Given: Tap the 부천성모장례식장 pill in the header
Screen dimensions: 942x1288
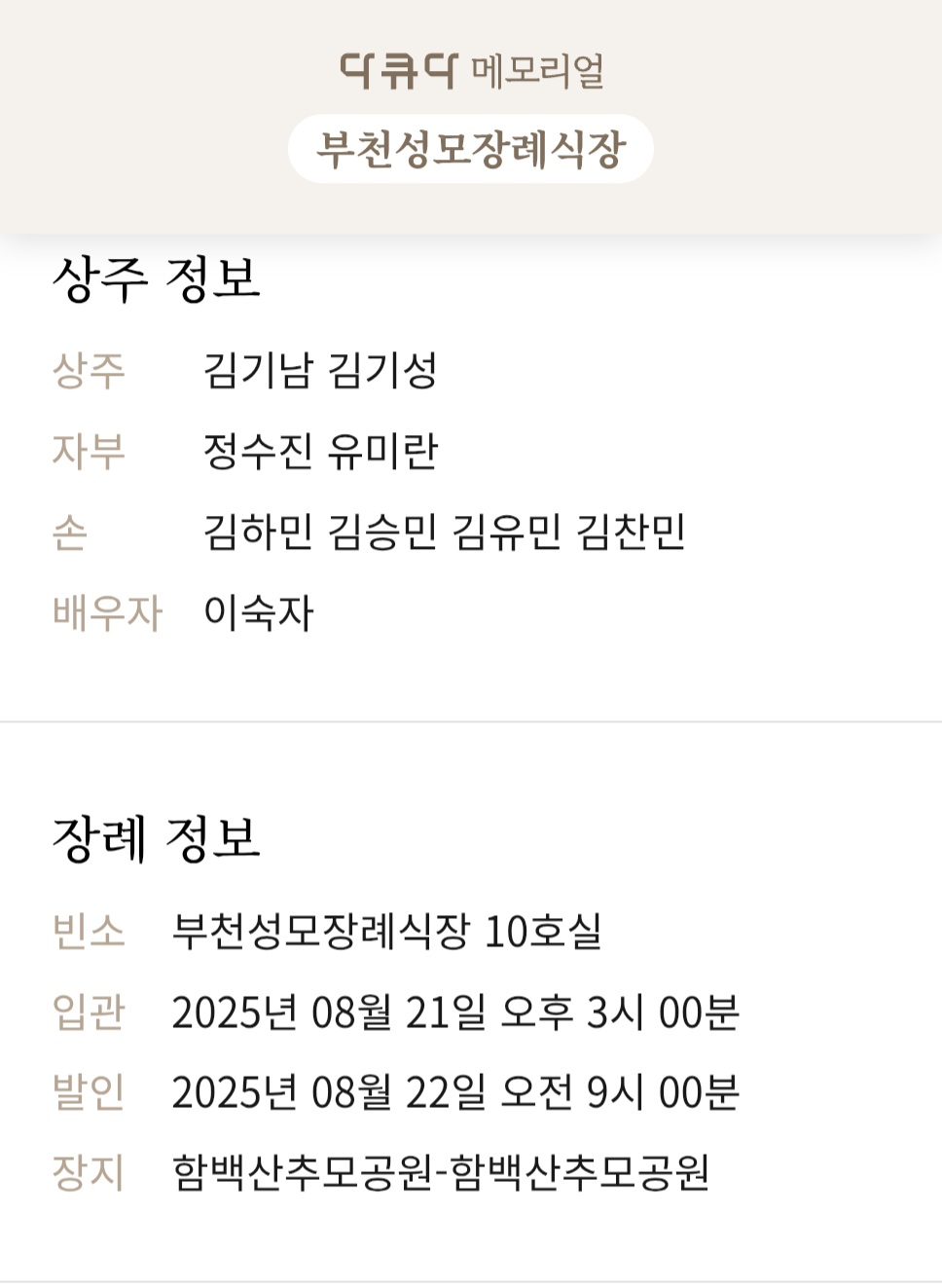Looking at the screenshot, I should coord(471,149).
